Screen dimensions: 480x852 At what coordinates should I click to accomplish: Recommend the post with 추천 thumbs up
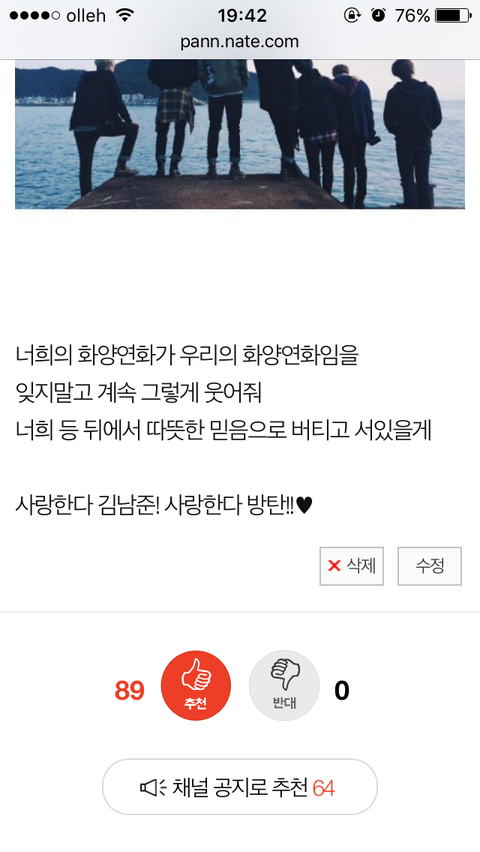(x=196, y=686)
